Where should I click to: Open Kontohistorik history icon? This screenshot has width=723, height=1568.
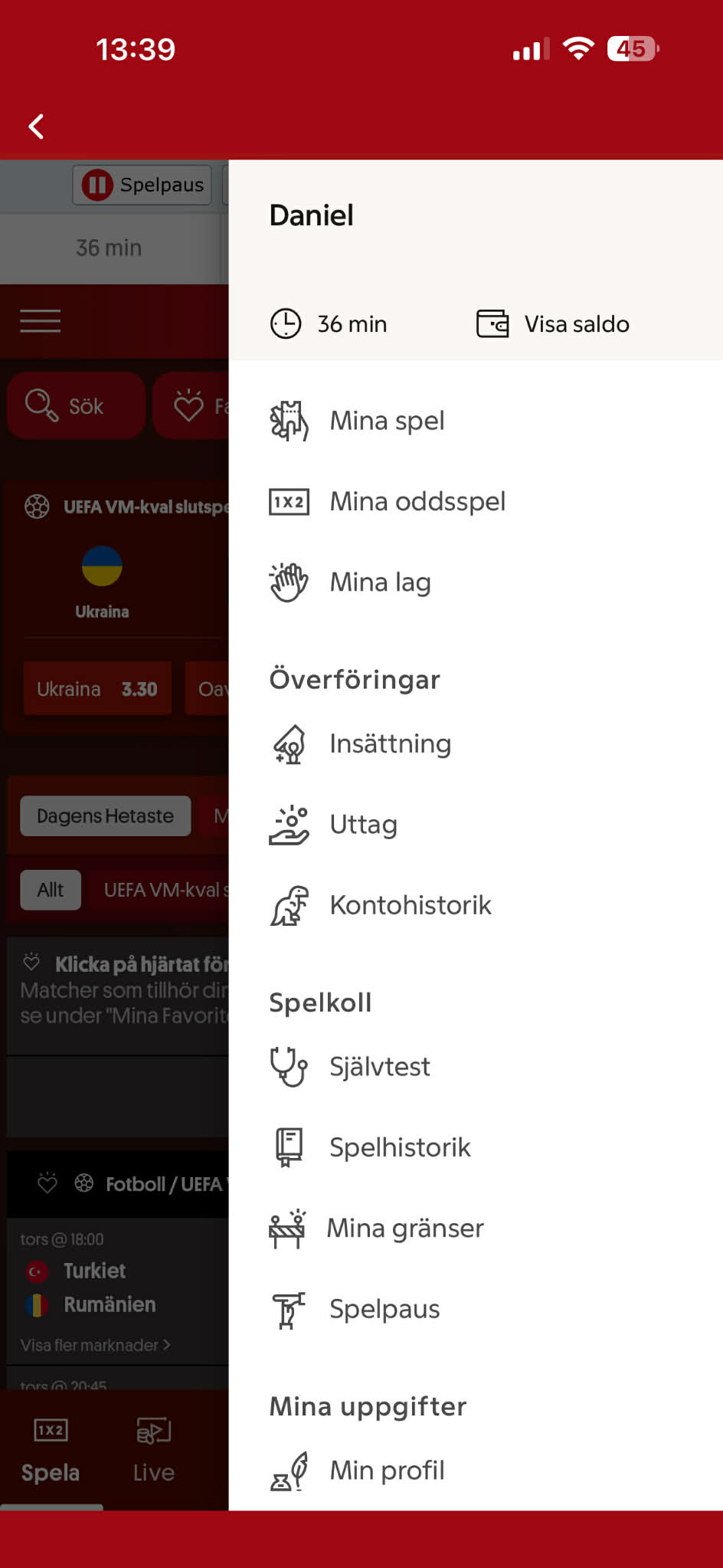click(x=289, y=906)
